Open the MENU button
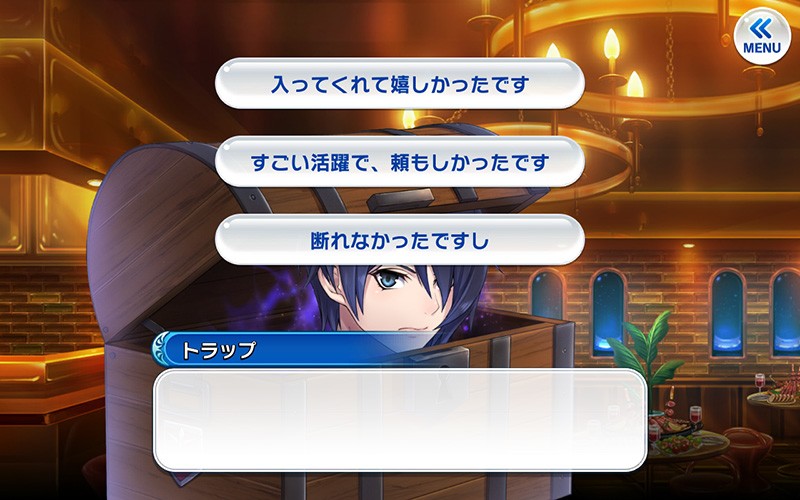The width and height of the screenshot is (800, 500). (x=762, y=36)
